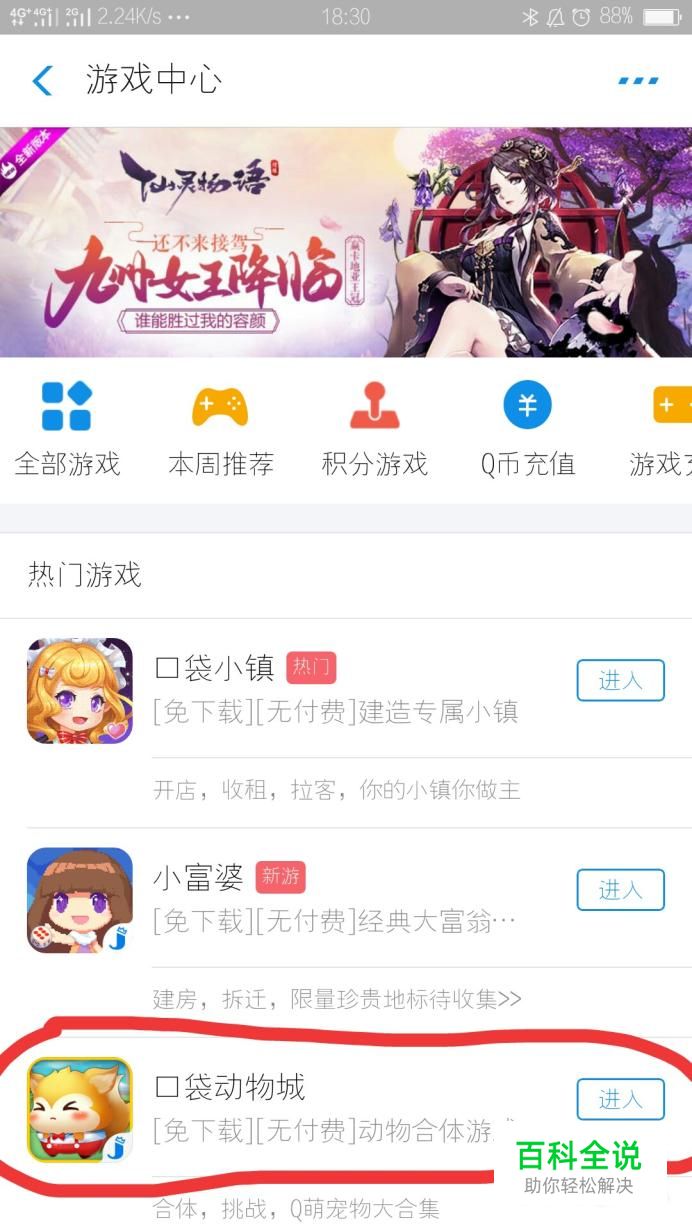
Task: Go back from 游戏中心
Action: (42, 80)
